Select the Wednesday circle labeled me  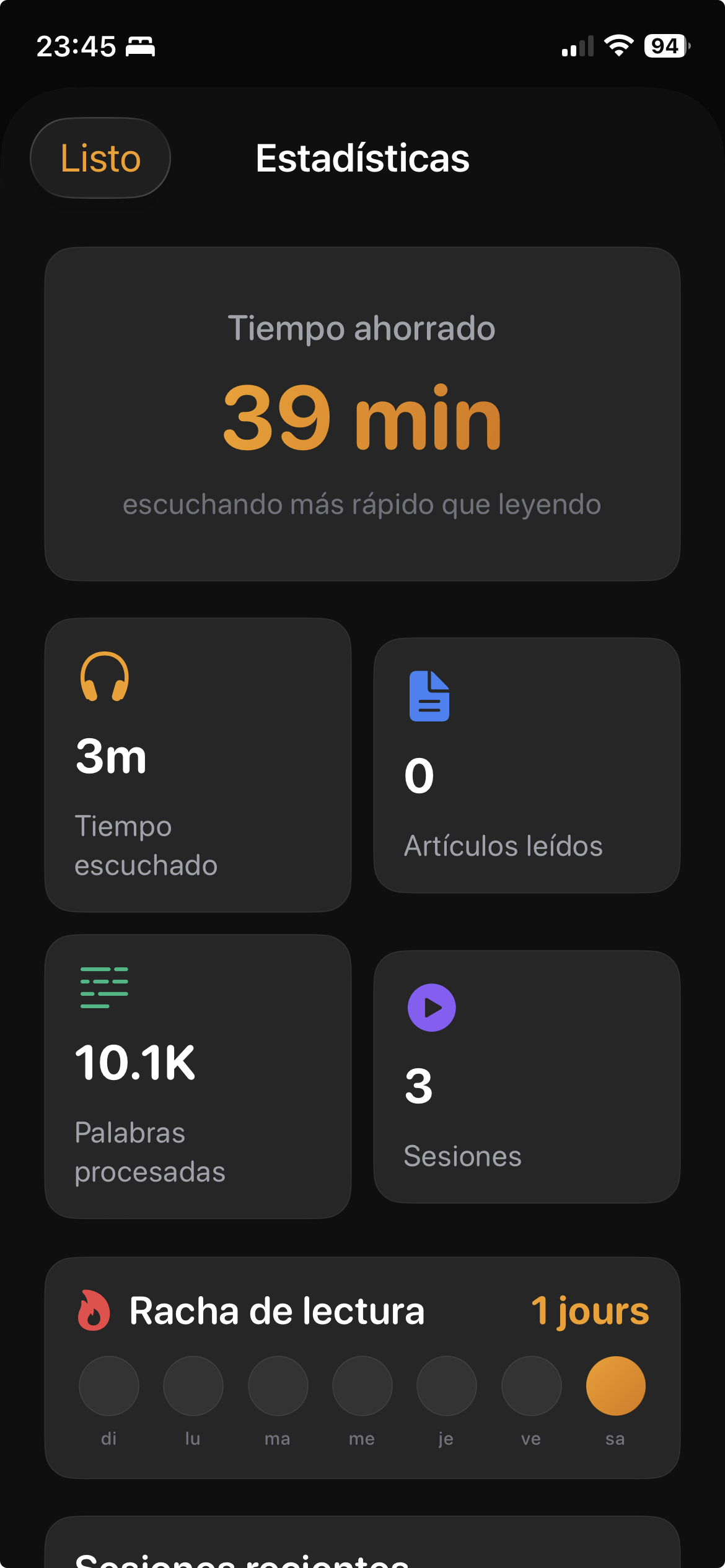362,1386
